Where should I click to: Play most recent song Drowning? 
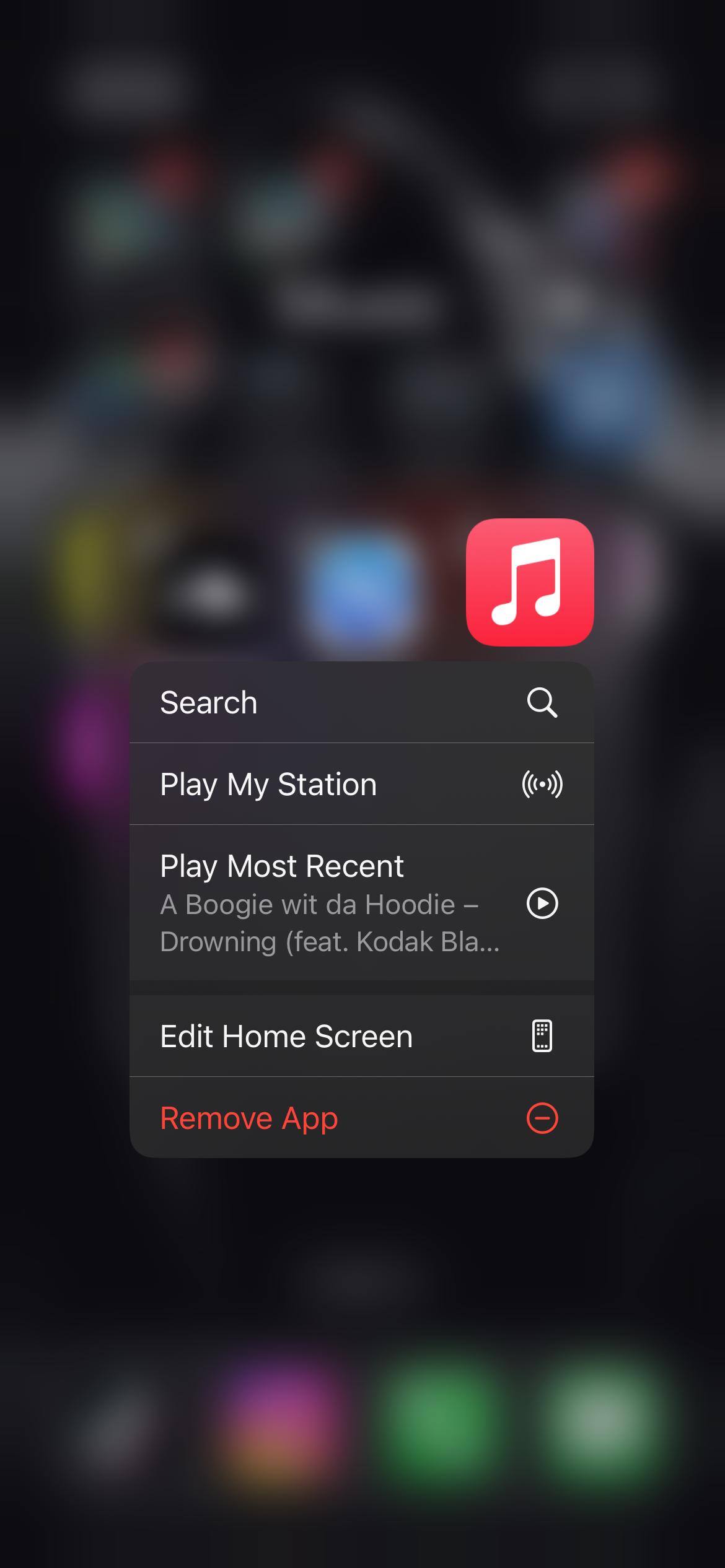361,902
